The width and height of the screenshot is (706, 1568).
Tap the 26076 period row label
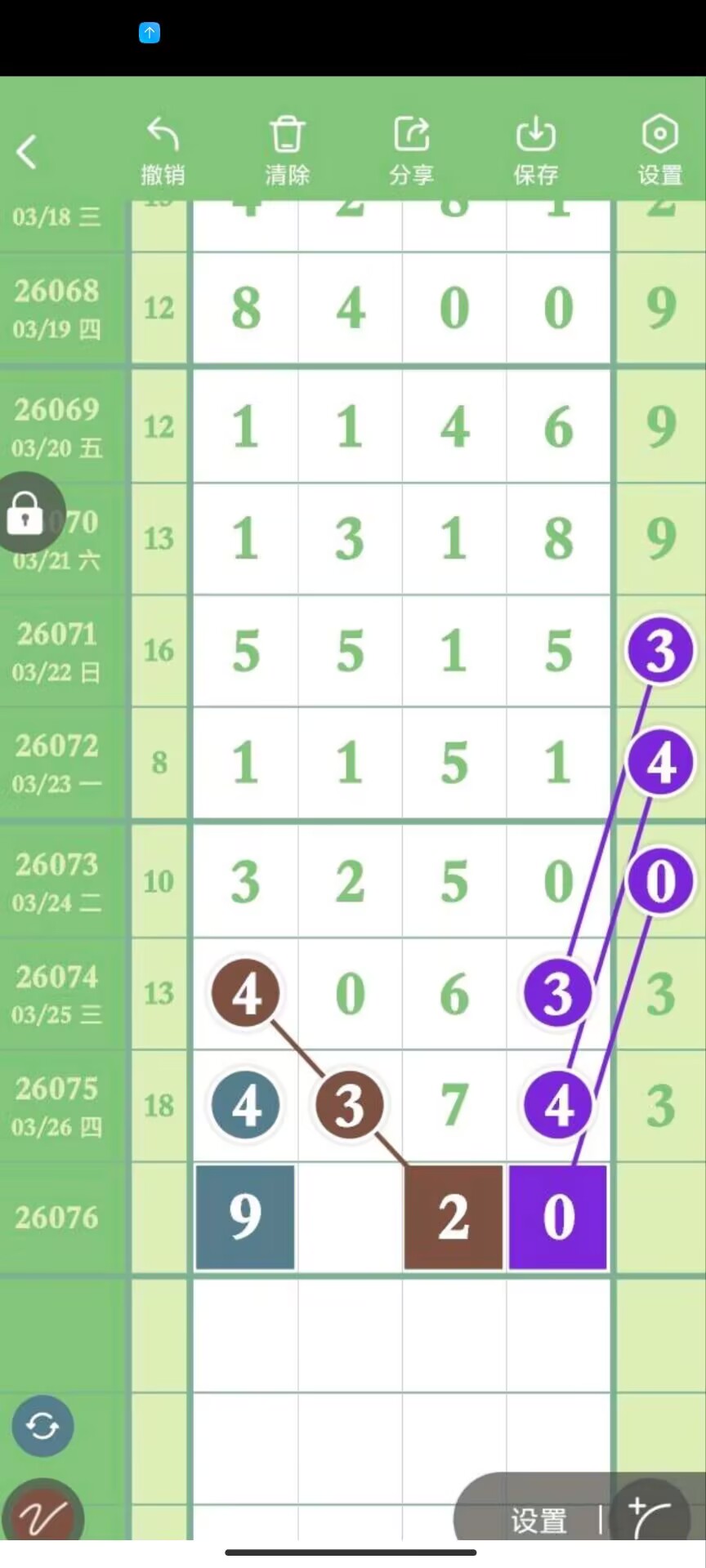pos(57,1217)
